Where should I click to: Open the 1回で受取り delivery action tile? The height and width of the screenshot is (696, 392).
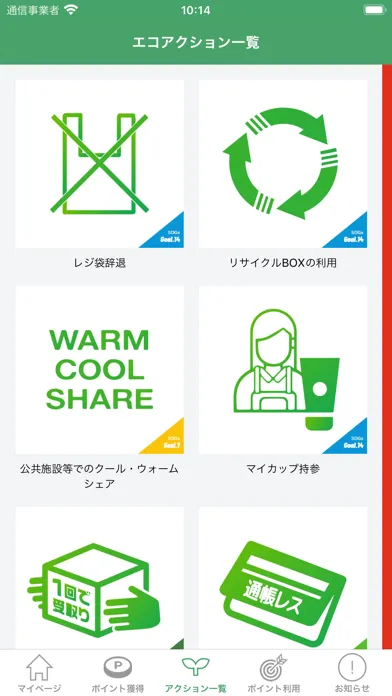coord(99,578)
